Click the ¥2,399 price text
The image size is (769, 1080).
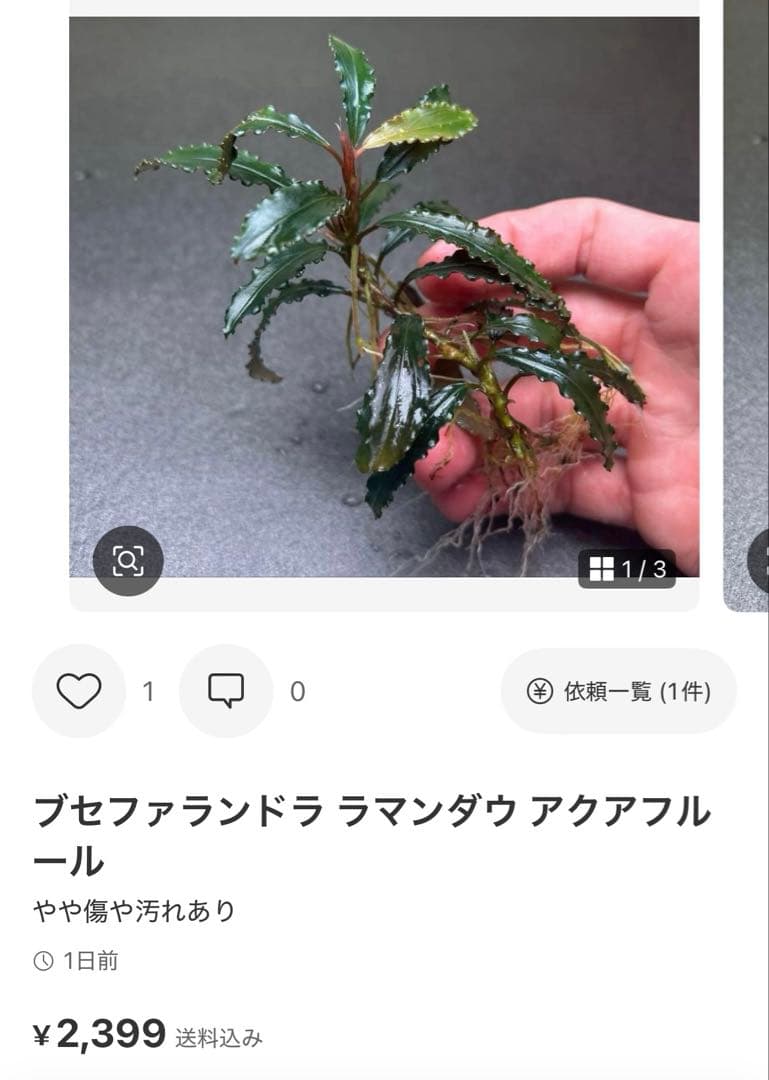pyautogui.click(x=102, y=1030)
